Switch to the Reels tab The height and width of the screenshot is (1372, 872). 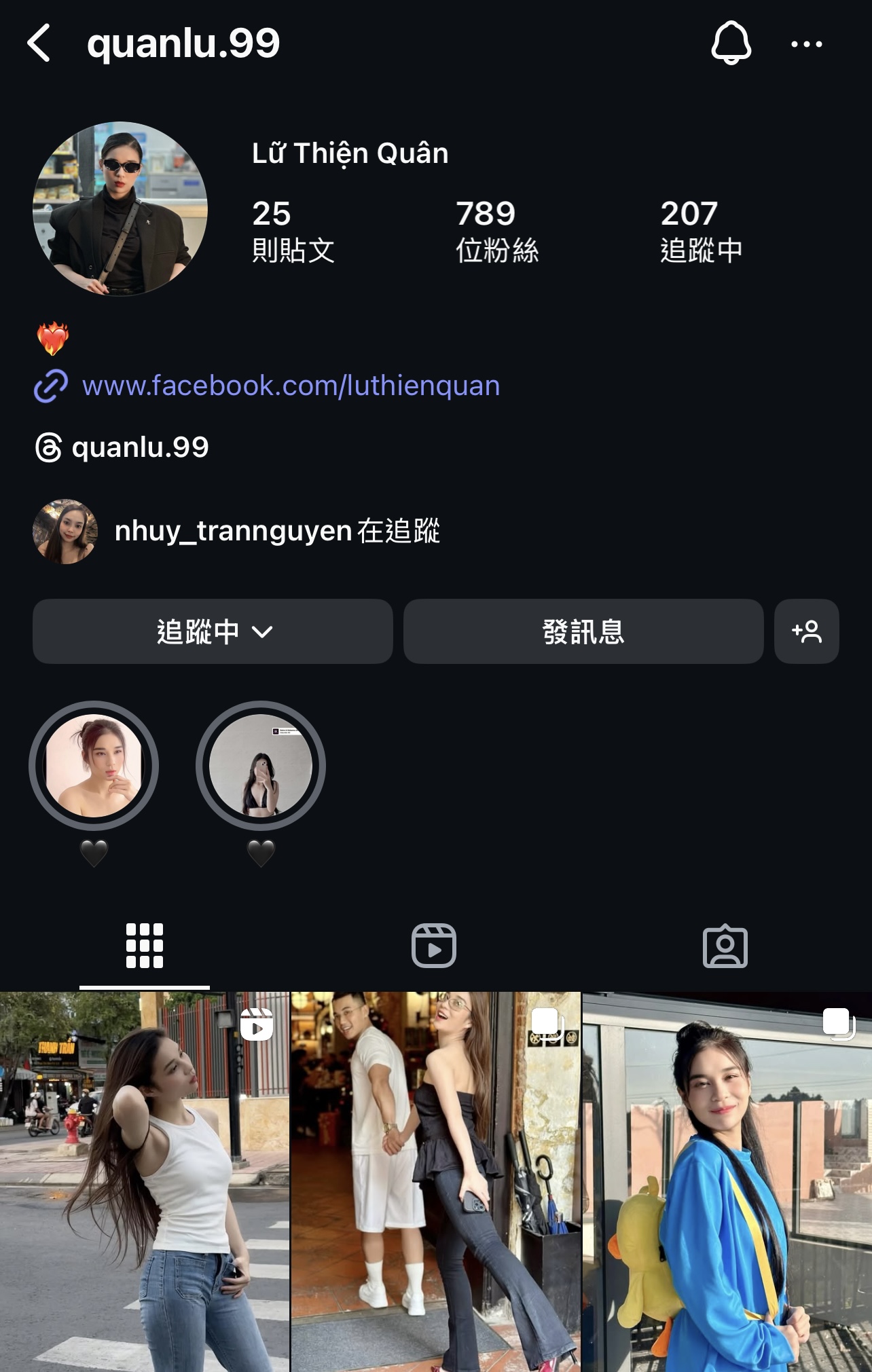click(x=434, y=945)
